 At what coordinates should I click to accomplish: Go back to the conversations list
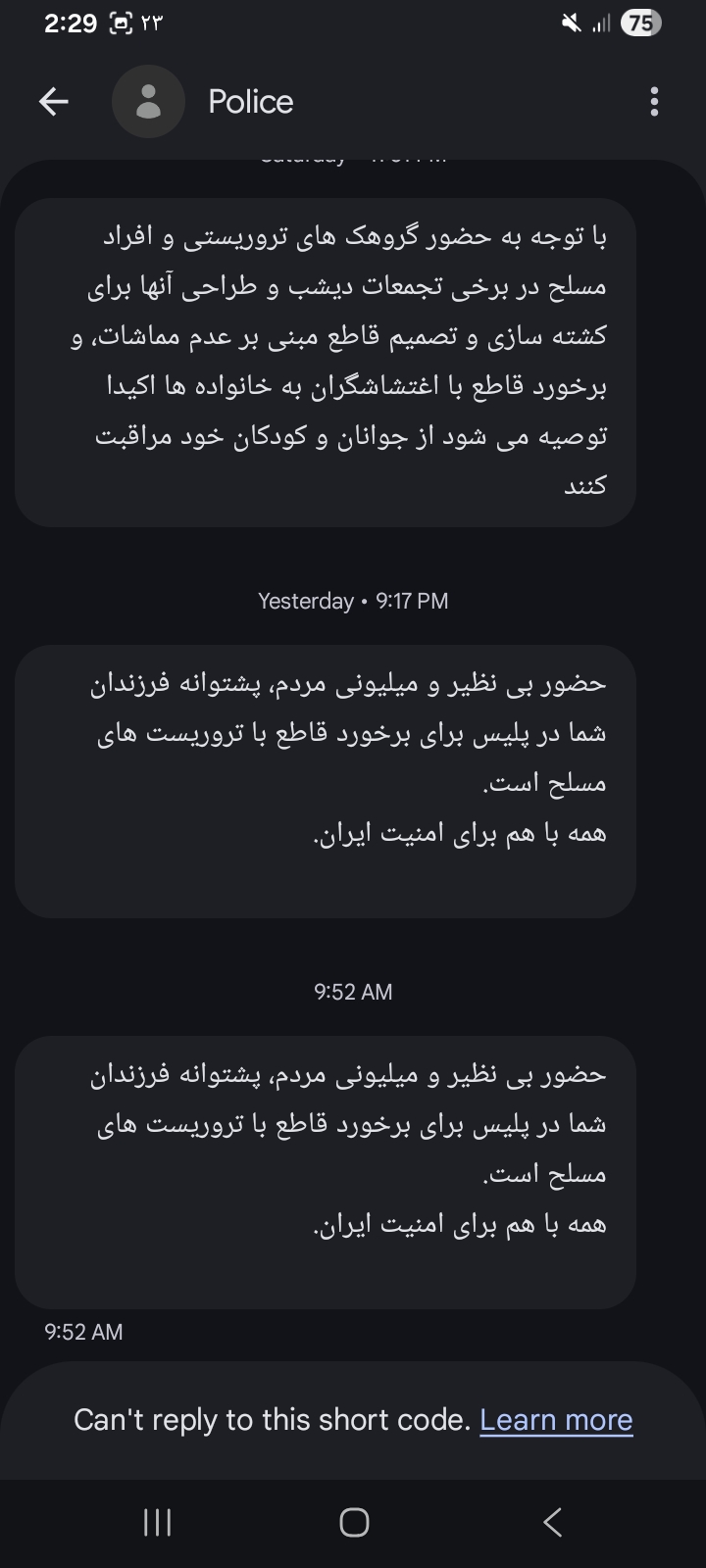54,101
